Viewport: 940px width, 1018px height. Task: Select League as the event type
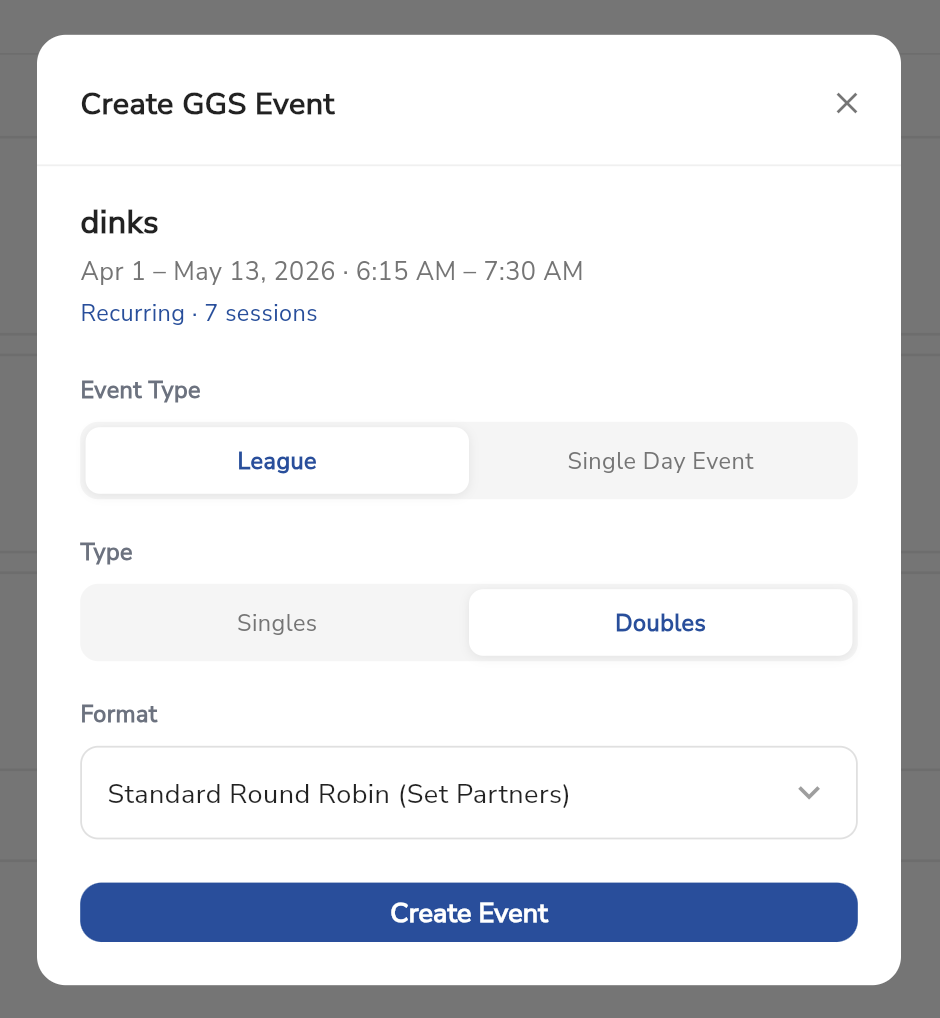point(277,461)
